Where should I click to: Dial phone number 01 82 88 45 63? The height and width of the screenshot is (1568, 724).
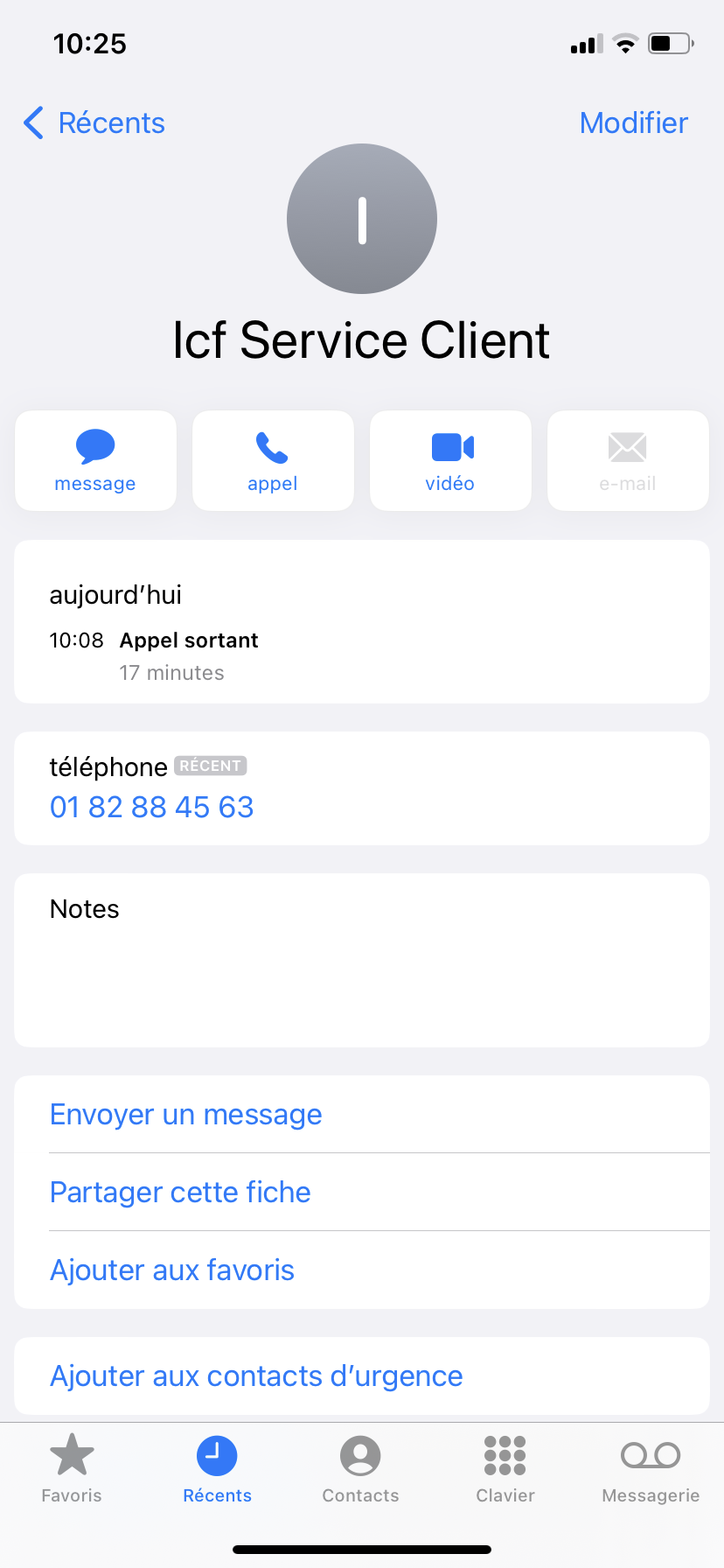[152, 807]
